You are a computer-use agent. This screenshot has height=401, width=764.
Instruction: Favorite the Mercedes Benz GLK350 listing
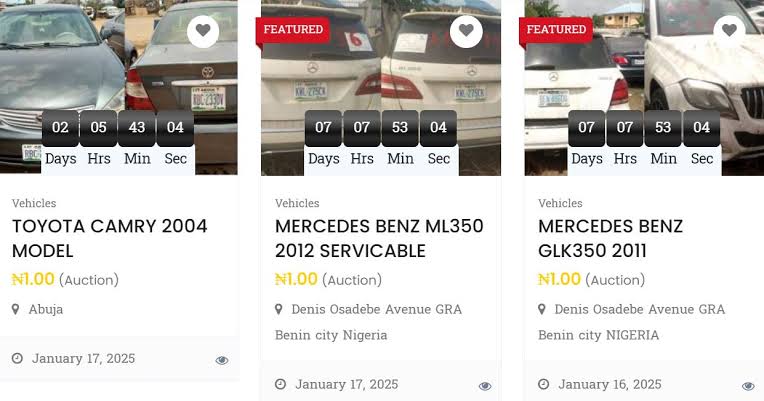click(x=729, y=31)
